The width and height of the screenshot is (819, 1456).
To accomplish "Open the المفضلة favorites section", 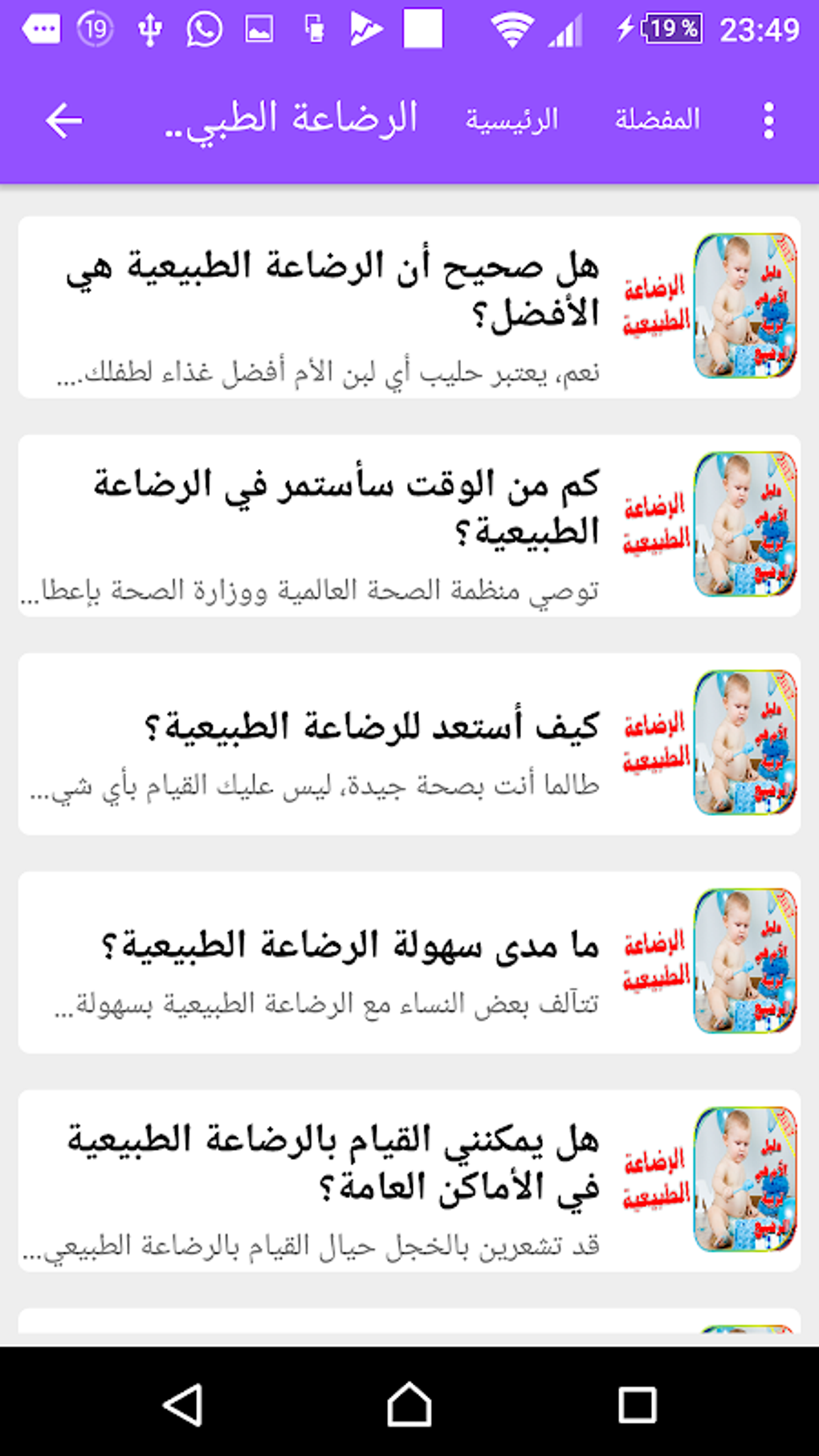I will coord(657,120).
